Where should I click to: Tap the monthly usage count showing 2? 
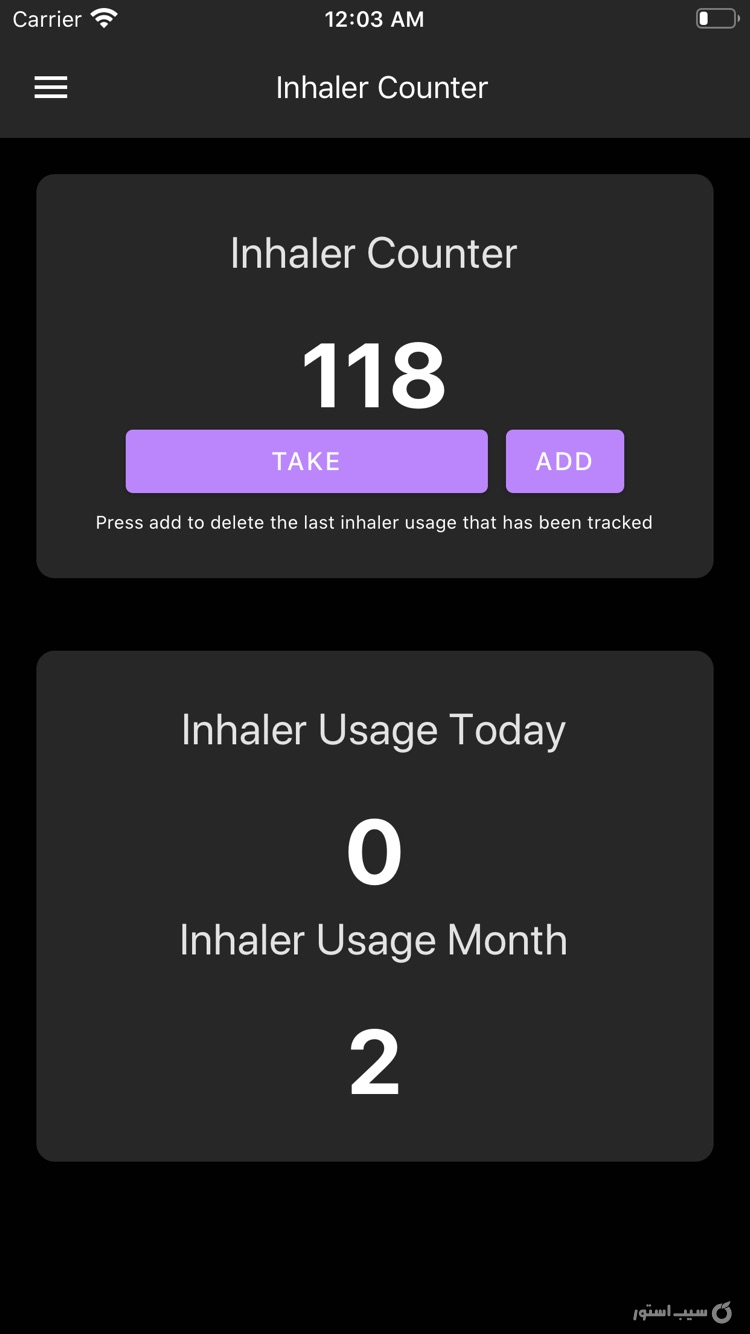[x=374, y=1063]
